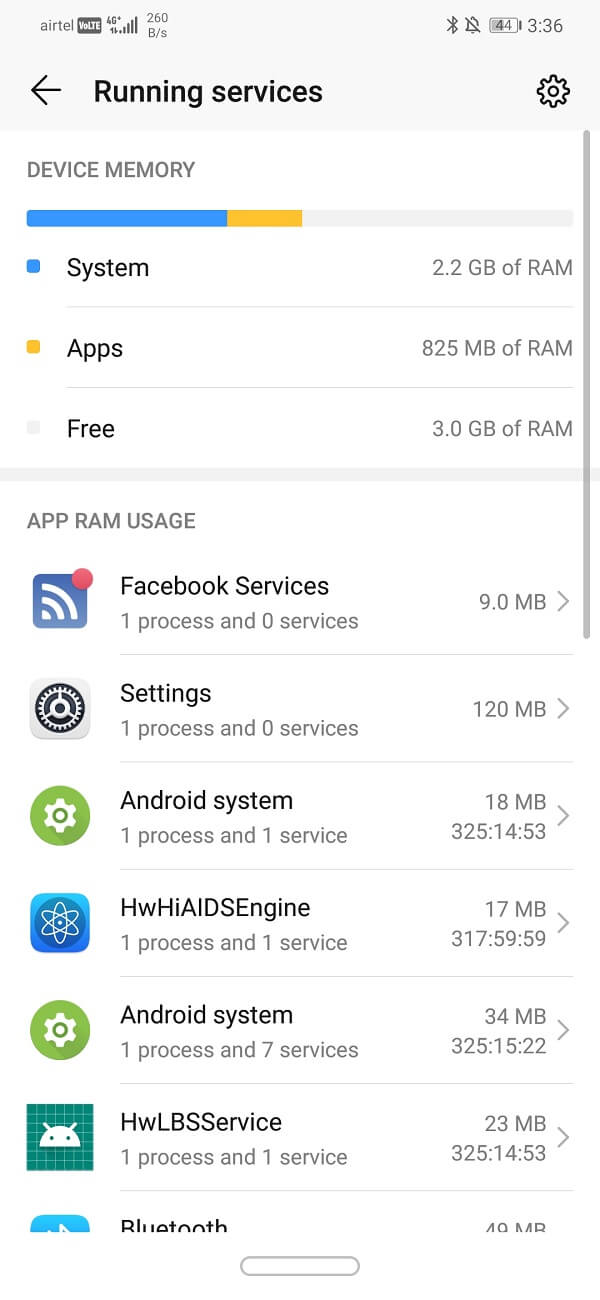
Task: Open Android system with 7 services
Action: click(300, 1030)
